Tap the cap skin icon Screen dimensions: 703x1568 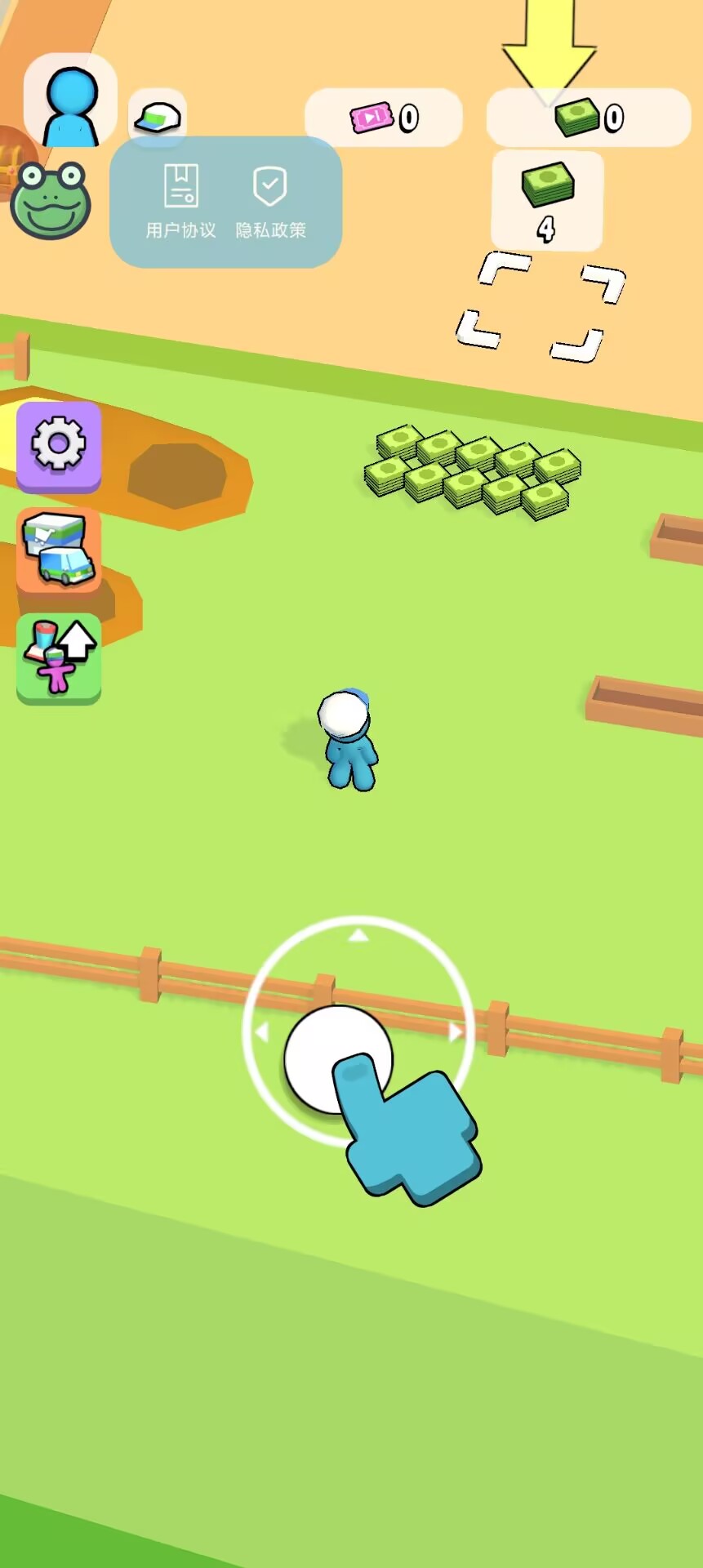click(158, 117)
